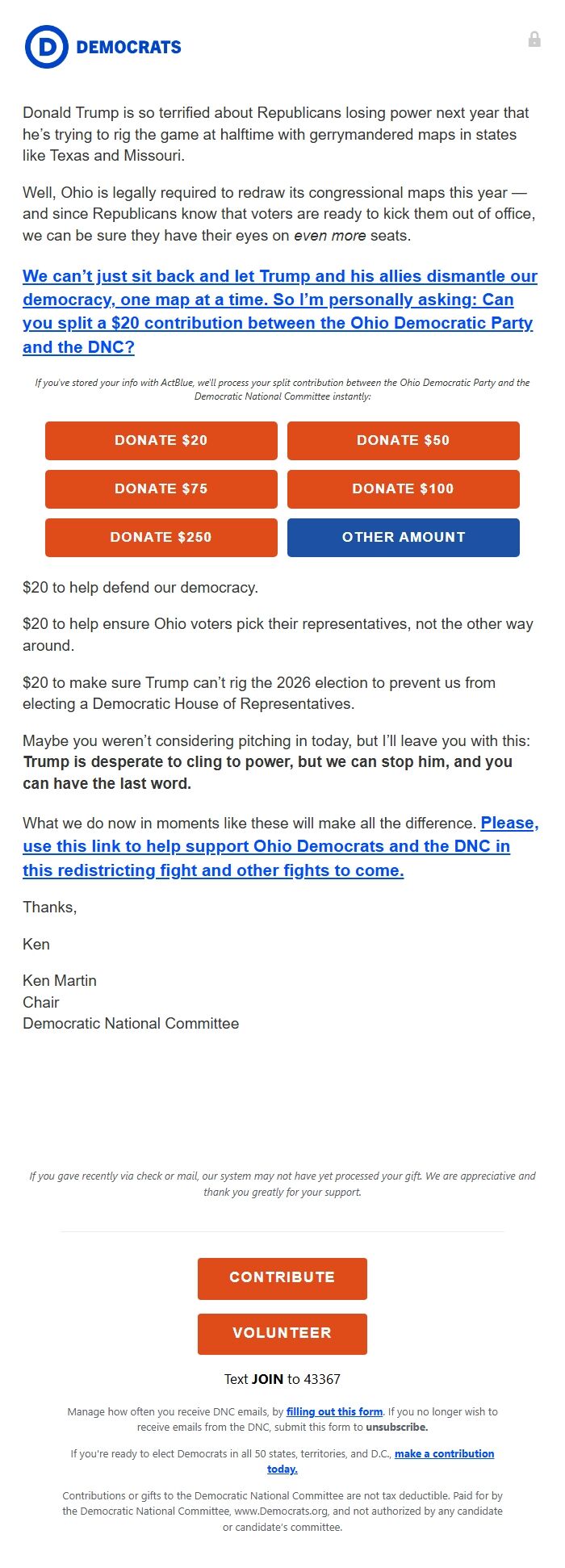
Task: Pick OTHER AMOUNT to donate
Action: tap(403, 537)
